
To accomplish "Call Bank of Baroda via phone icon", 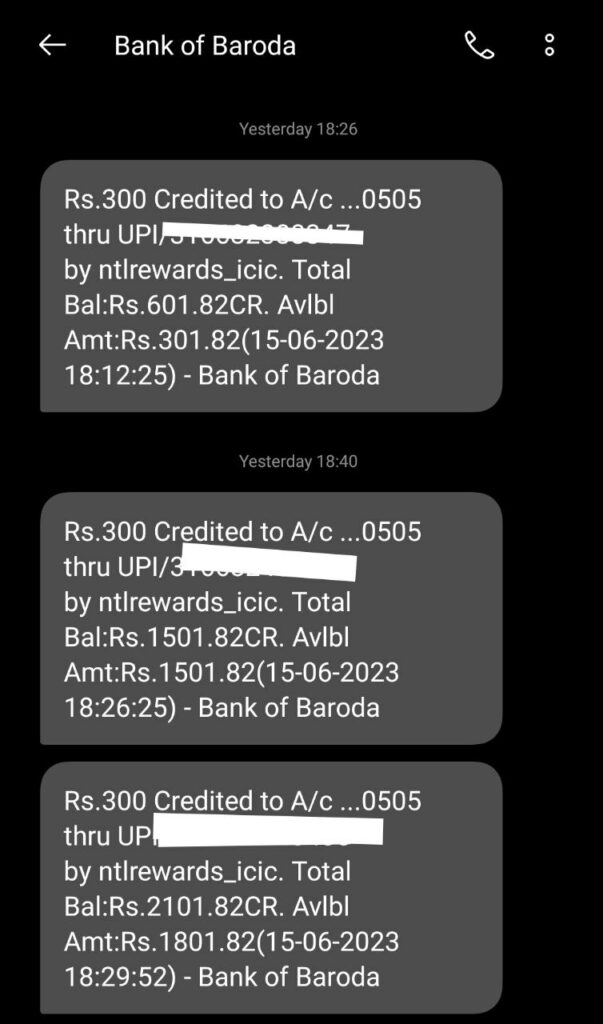I will click(x=479, y=45).
